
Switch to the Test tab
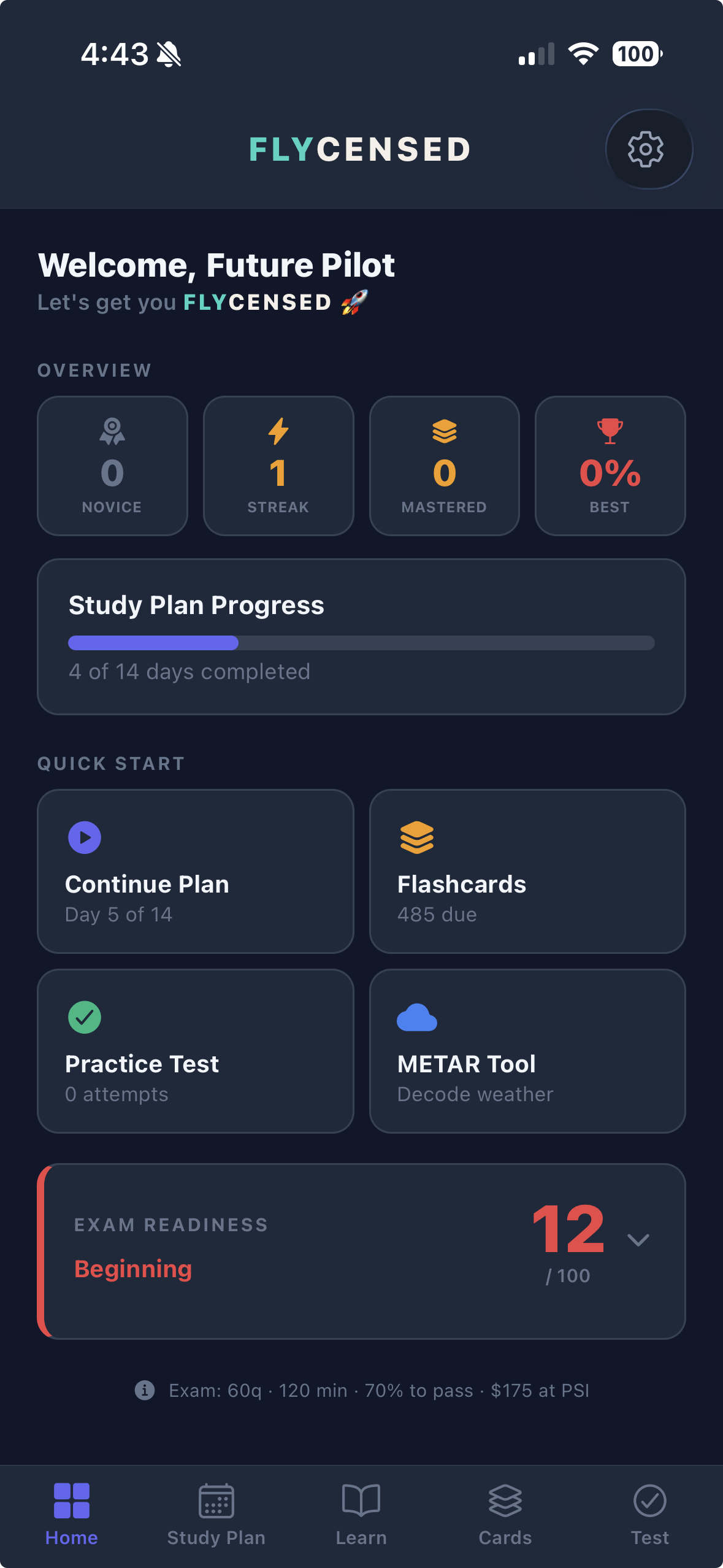(x=649, y=1514)
